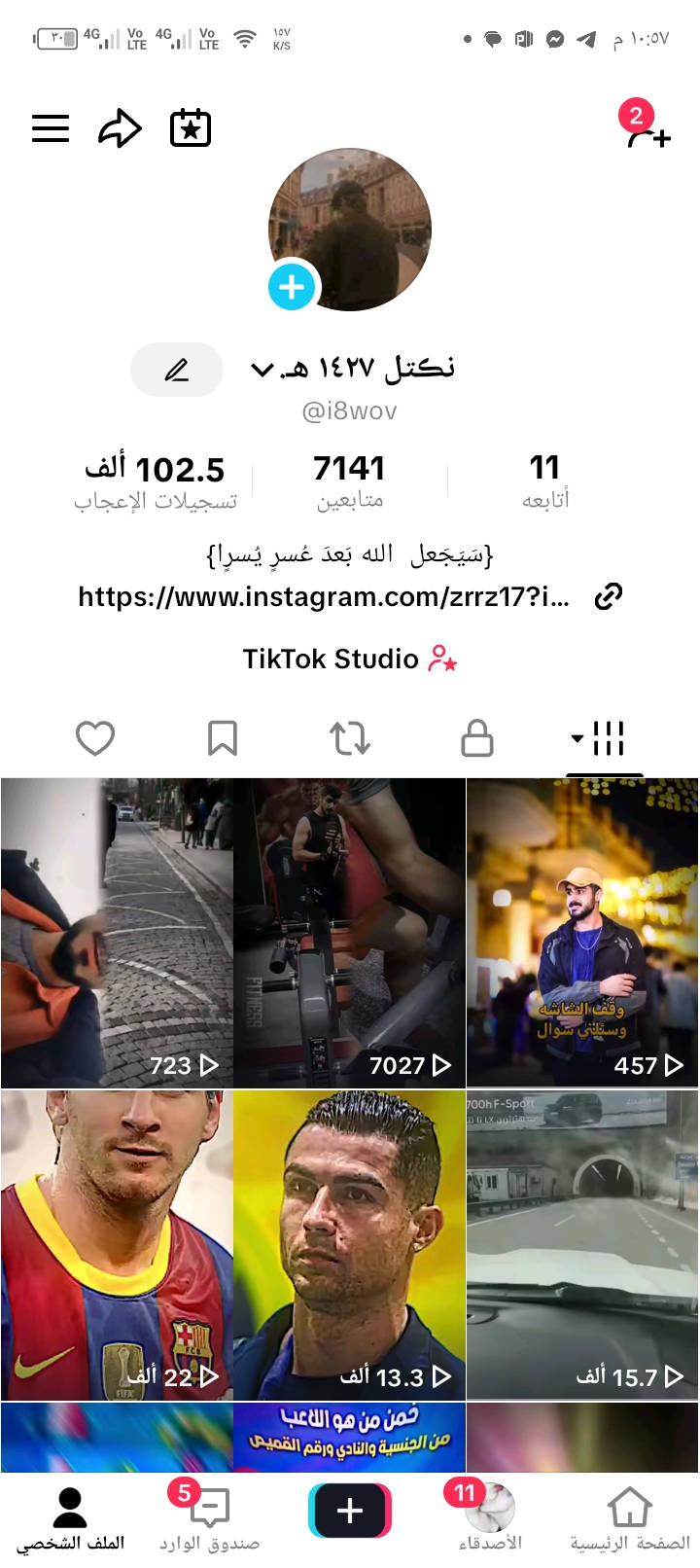Go to the home (الصفحة الرئيسية) tab
The image size is (700, 1568).
tap(629, 1517)
